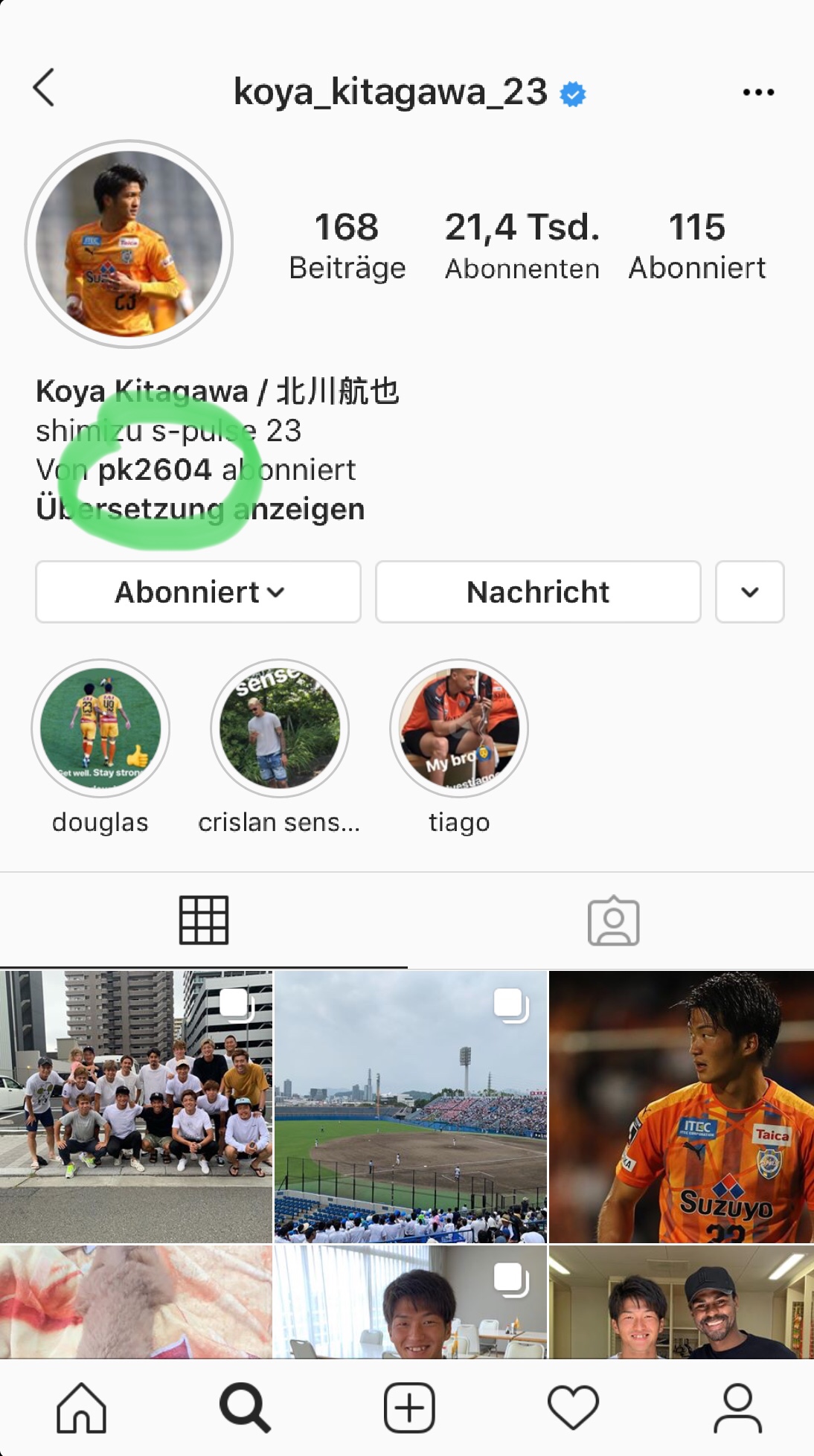
Task: Go to the home feed
Action: [x=82, y=1408]
